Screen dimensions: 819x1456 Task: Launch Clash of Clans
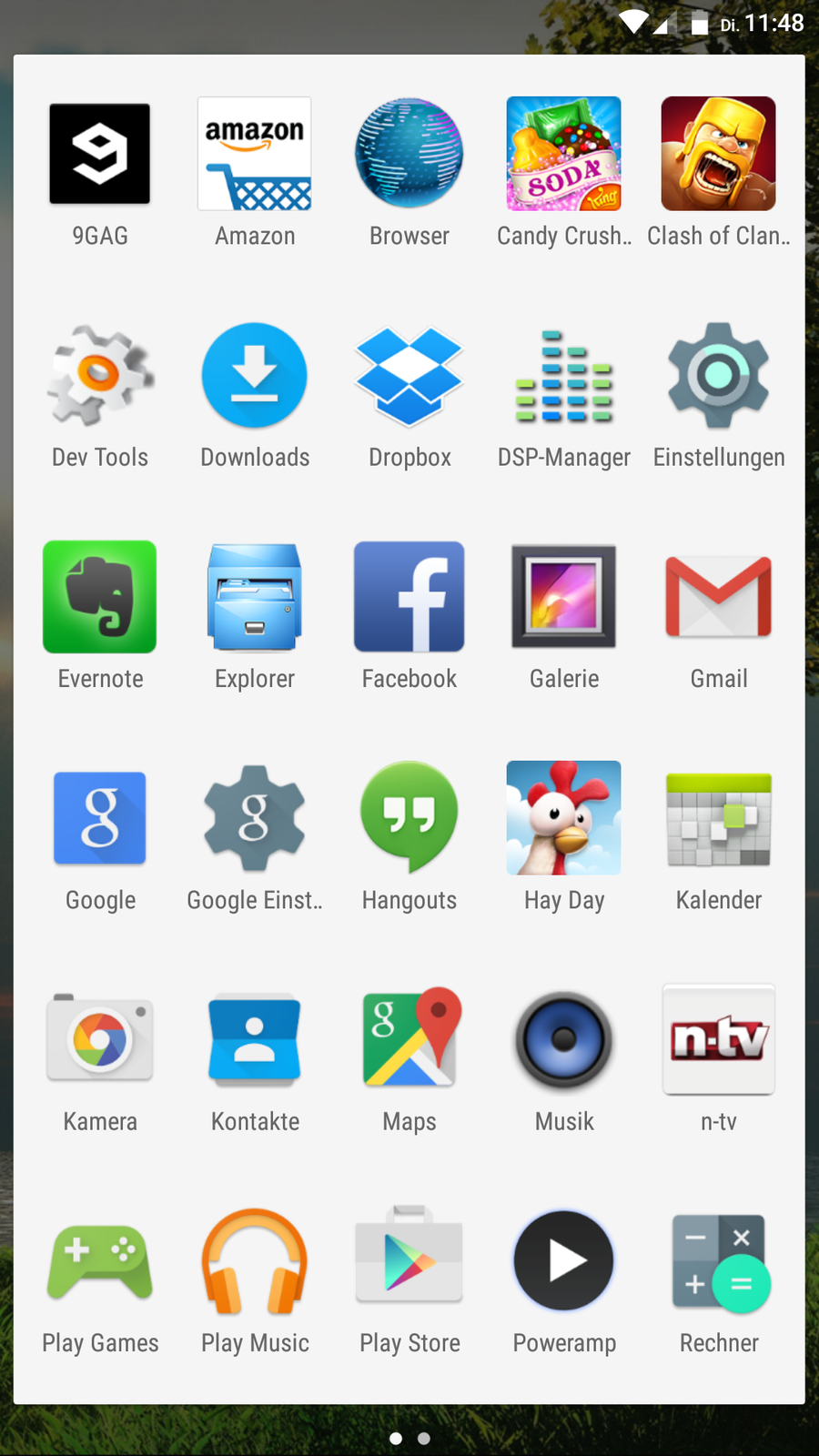pyautogui.click(x=719, y=155)
